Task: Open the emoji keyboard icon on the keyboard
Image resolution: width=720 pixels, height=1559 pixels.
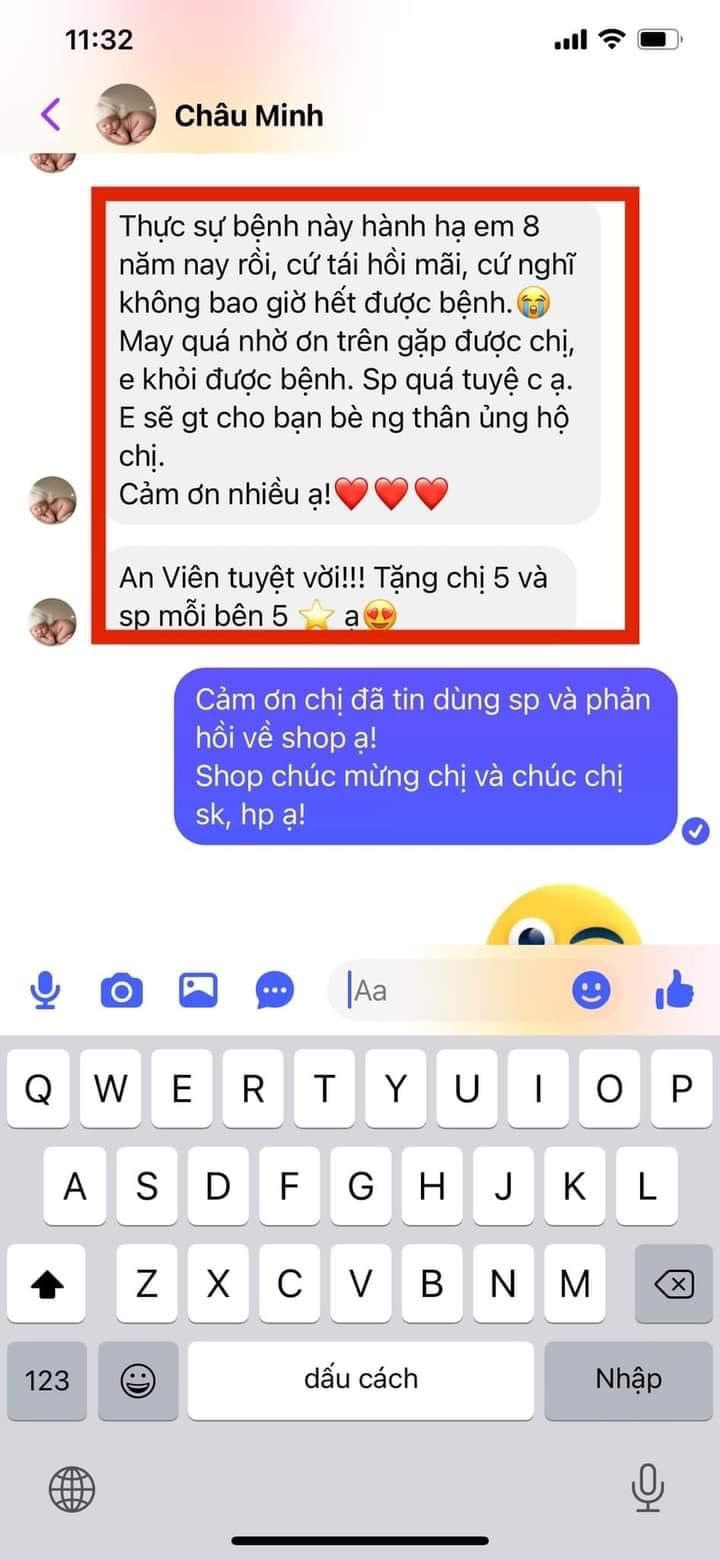Action: click(x=139, y=1379)
